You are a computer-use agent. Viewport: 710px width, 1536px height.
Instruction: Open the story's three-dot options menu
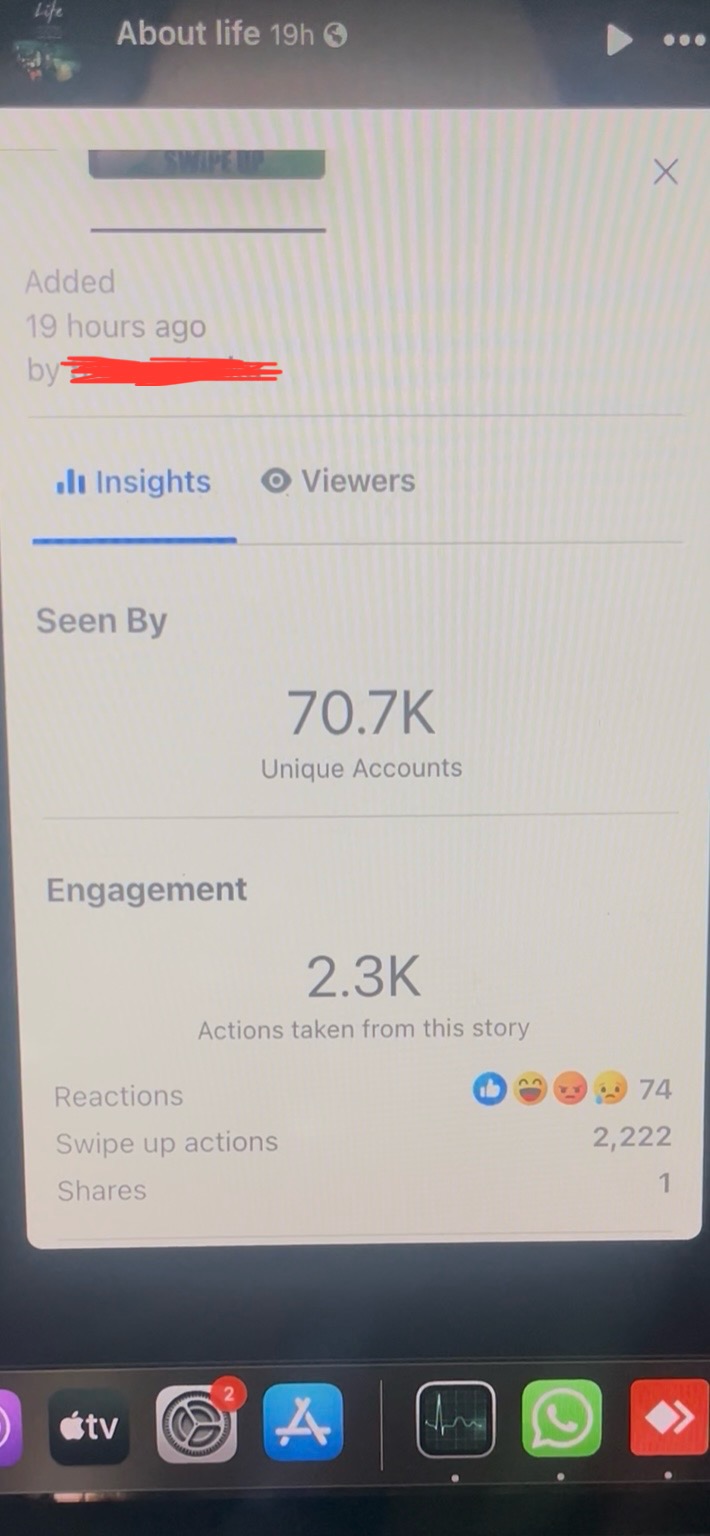click(x=684, y=41)
